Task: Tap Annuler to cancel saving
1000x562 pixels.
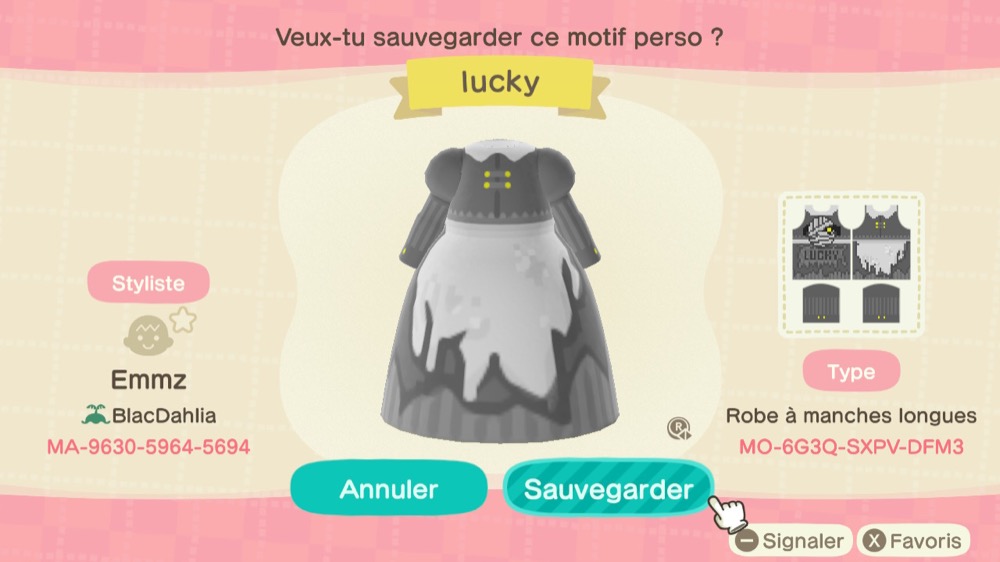Action: coord(389,489)
